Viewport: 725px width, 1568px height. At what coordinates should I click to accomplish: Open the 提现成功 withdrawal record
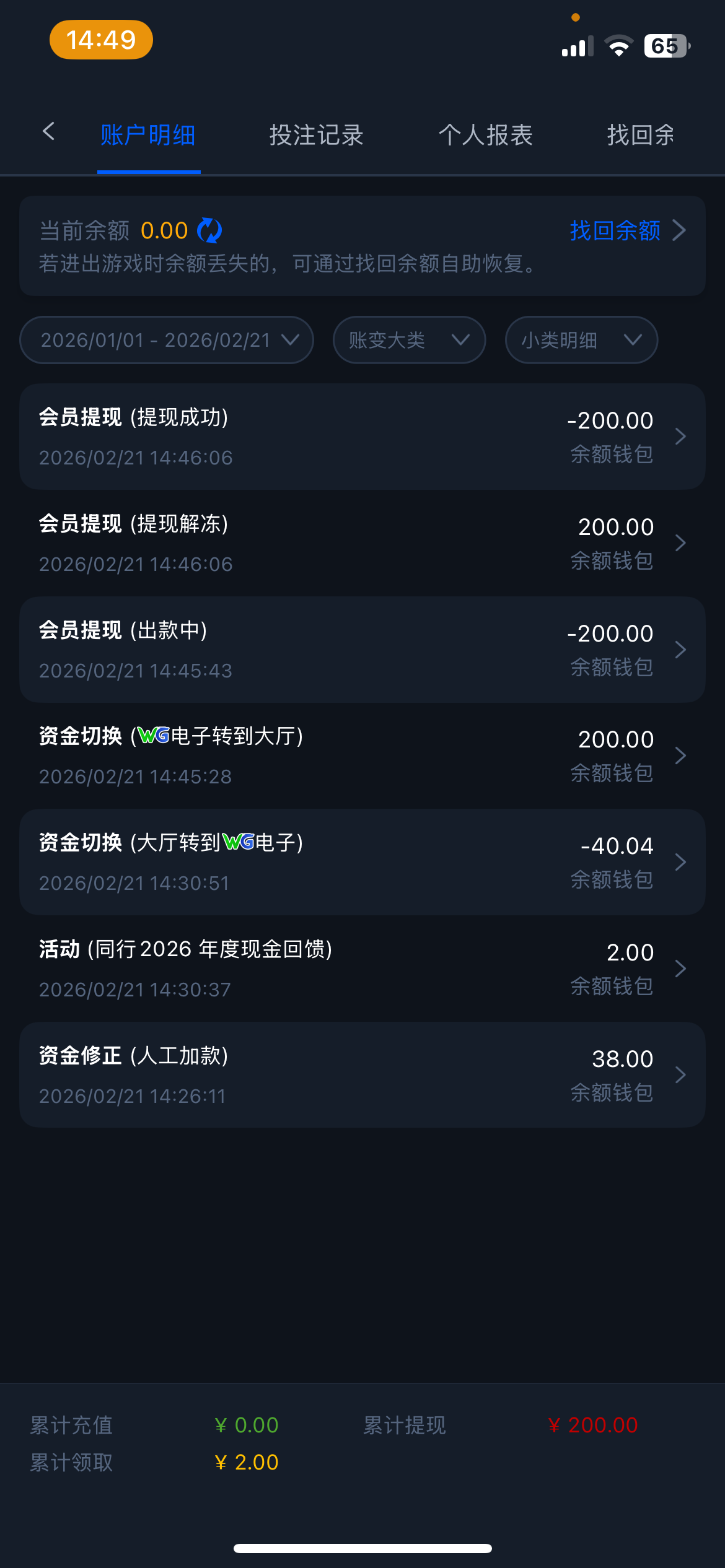[x=362, y=437]
